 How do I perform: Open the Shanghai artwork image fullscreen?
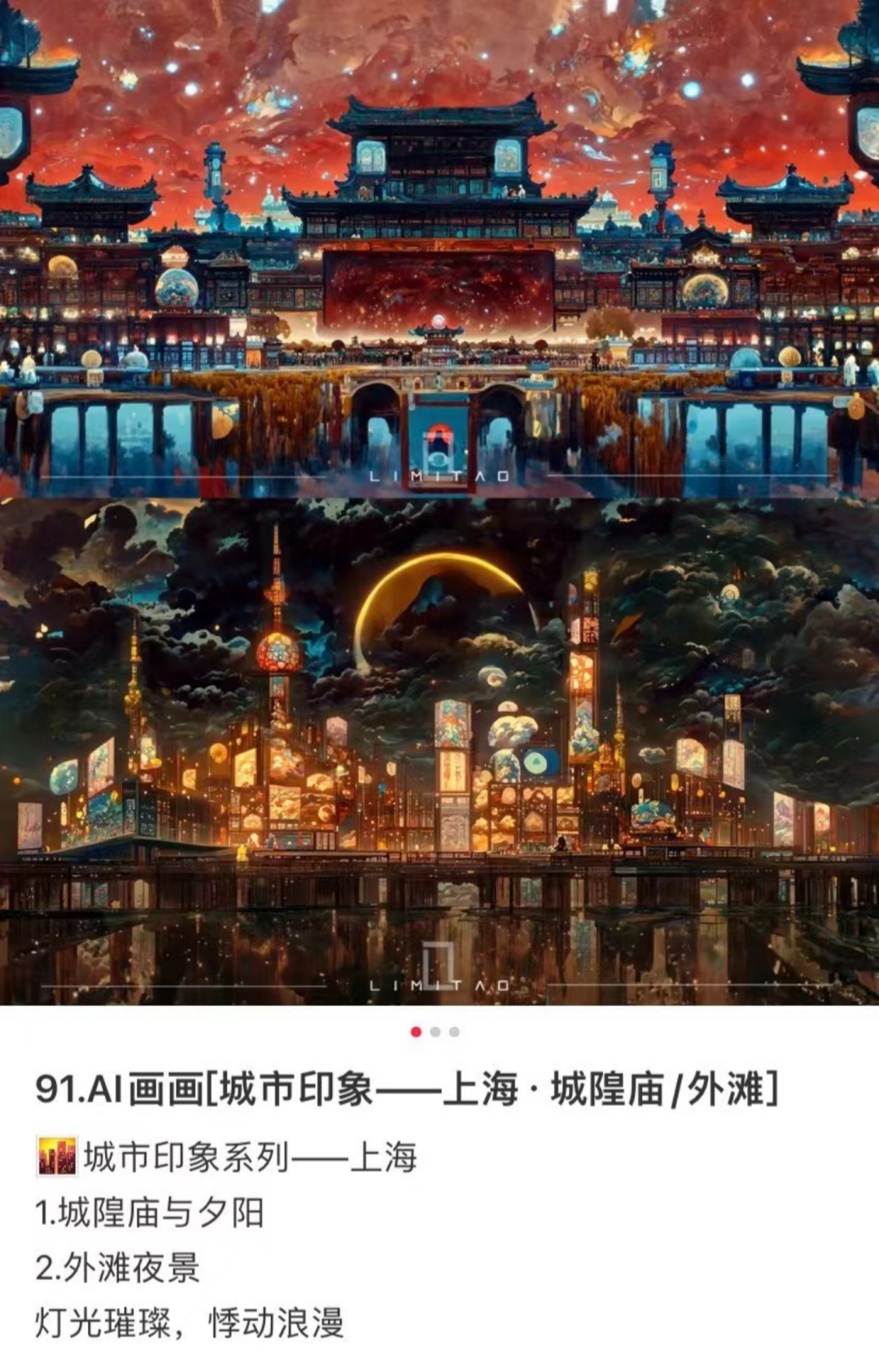[x=439, y=502]
